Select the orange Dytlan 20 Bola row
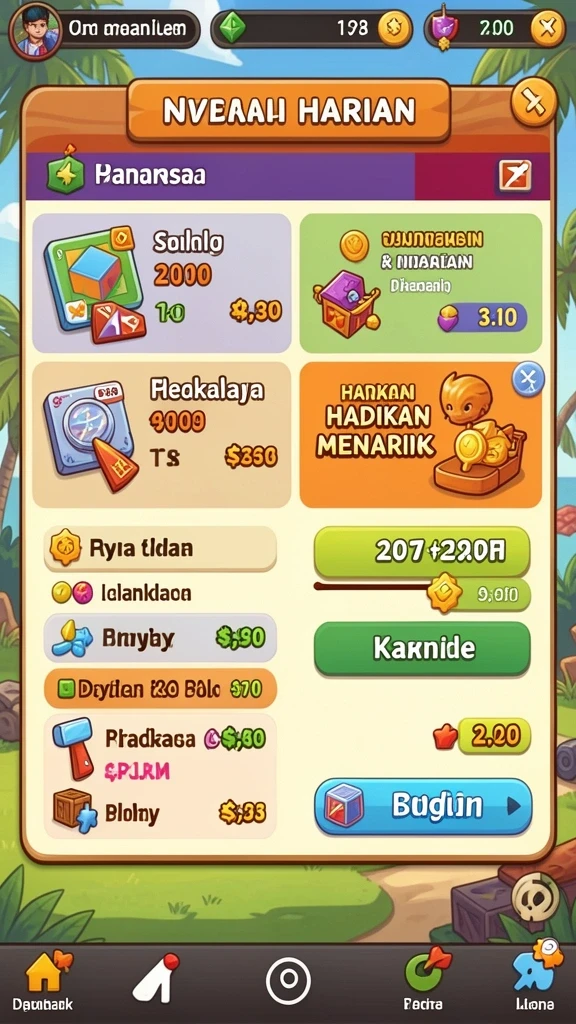 coord(160,688)
